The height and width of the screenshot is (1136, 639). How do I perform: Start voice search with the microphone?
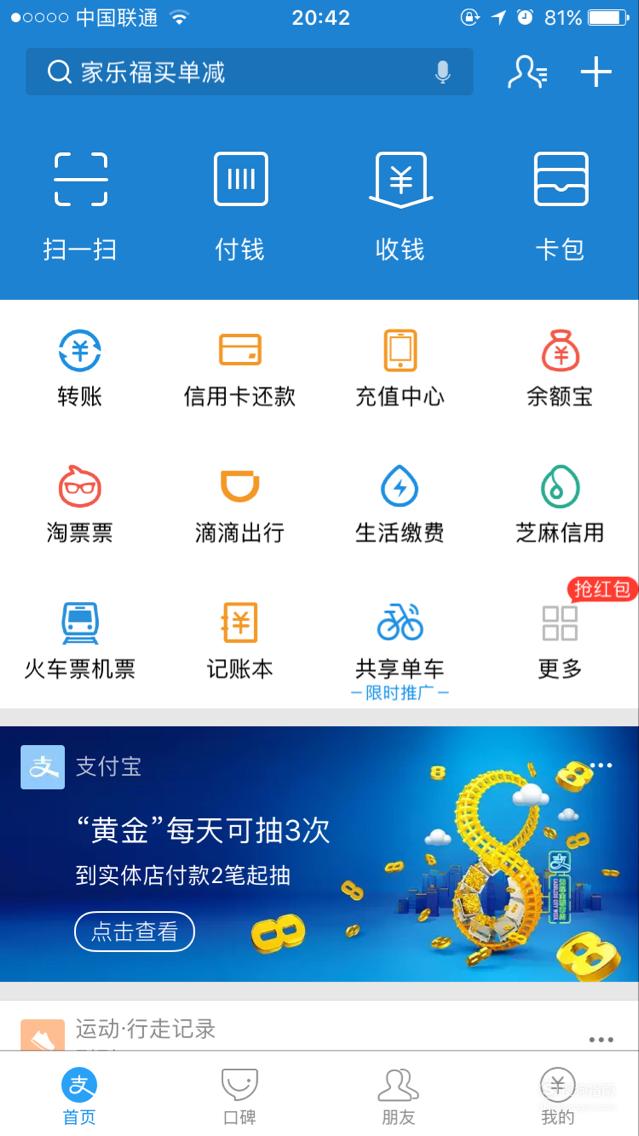(x=443, y=72)
